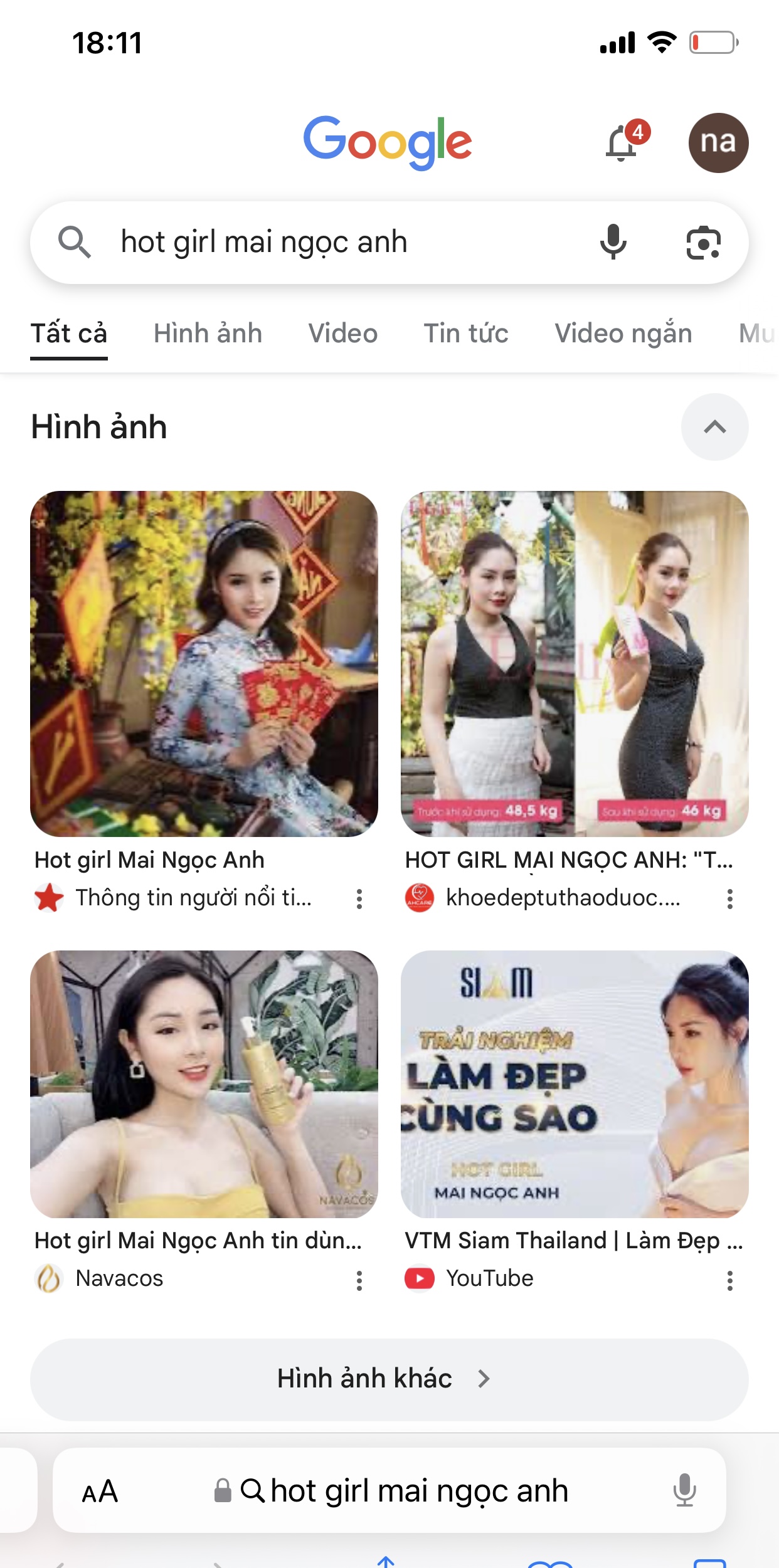The height and width of the screenshot is (1568, 779).
Task: Switch to the Video tab
Action: click(342, 334)
